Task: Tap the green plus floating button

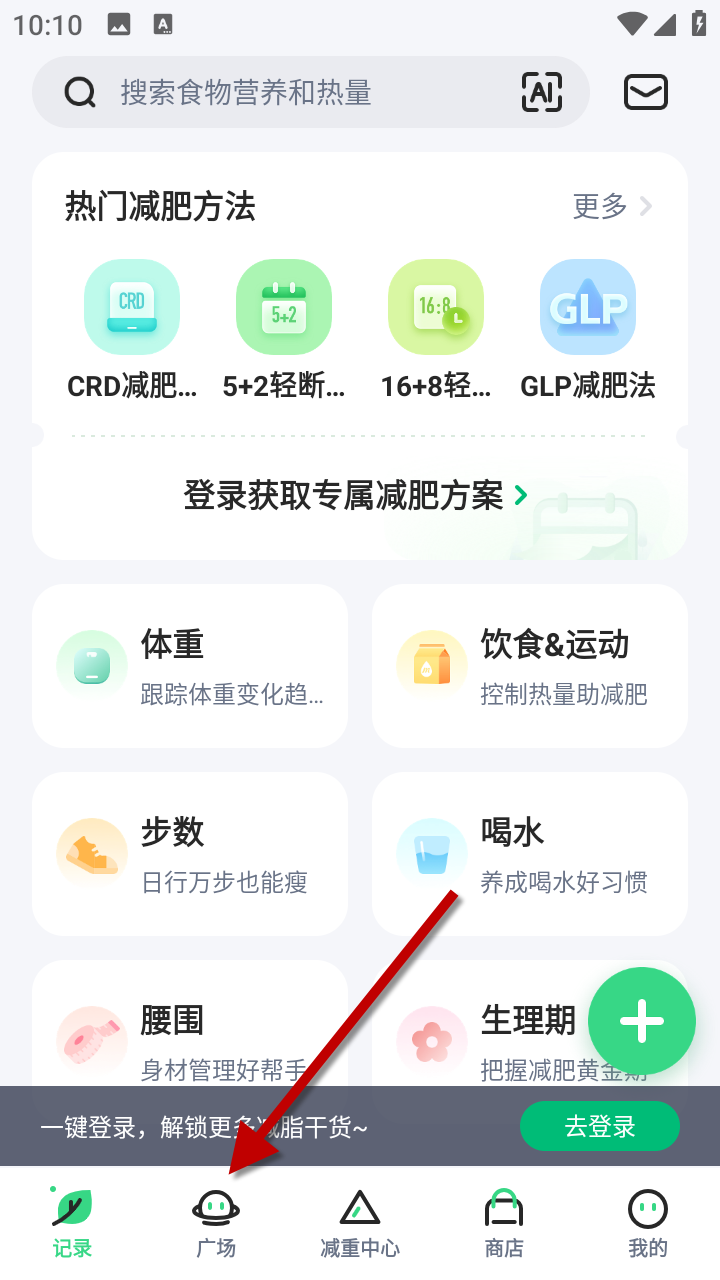Action: pos(641,1021)
